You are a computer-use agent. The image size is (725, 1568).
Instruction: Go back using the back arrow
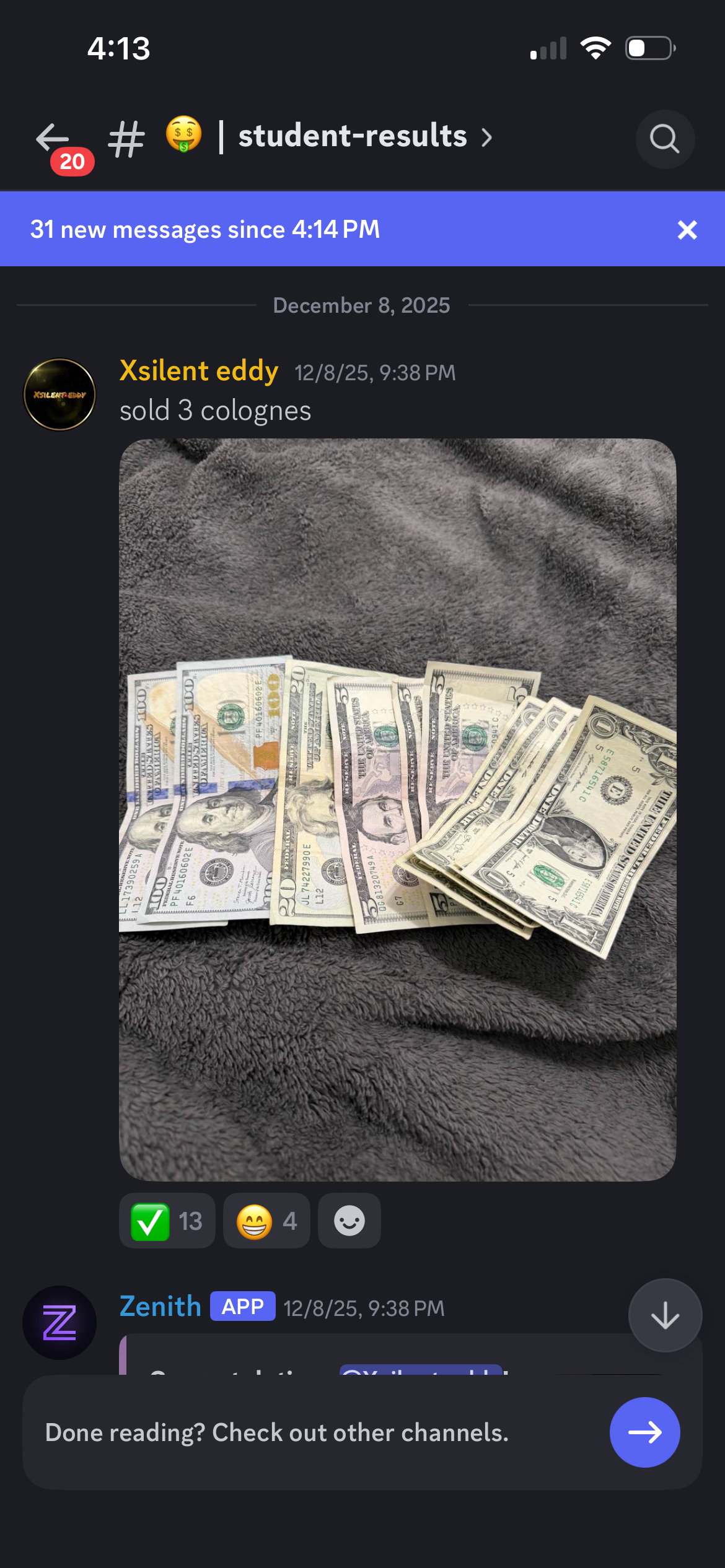pos(53,137)
